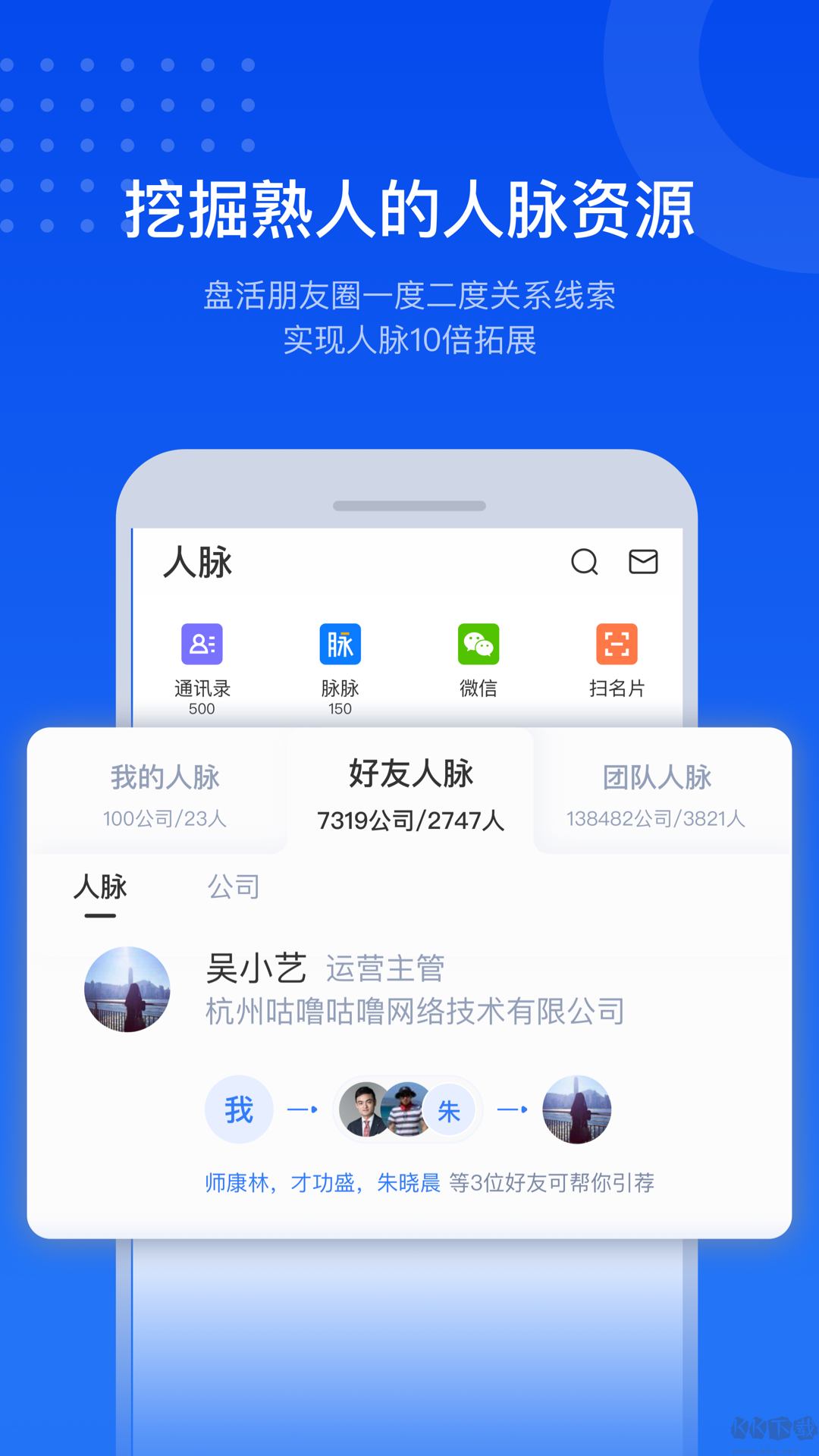Open the search icon in 人脉 page
This screenshot has height=1456, width=819.
[583, 563]
